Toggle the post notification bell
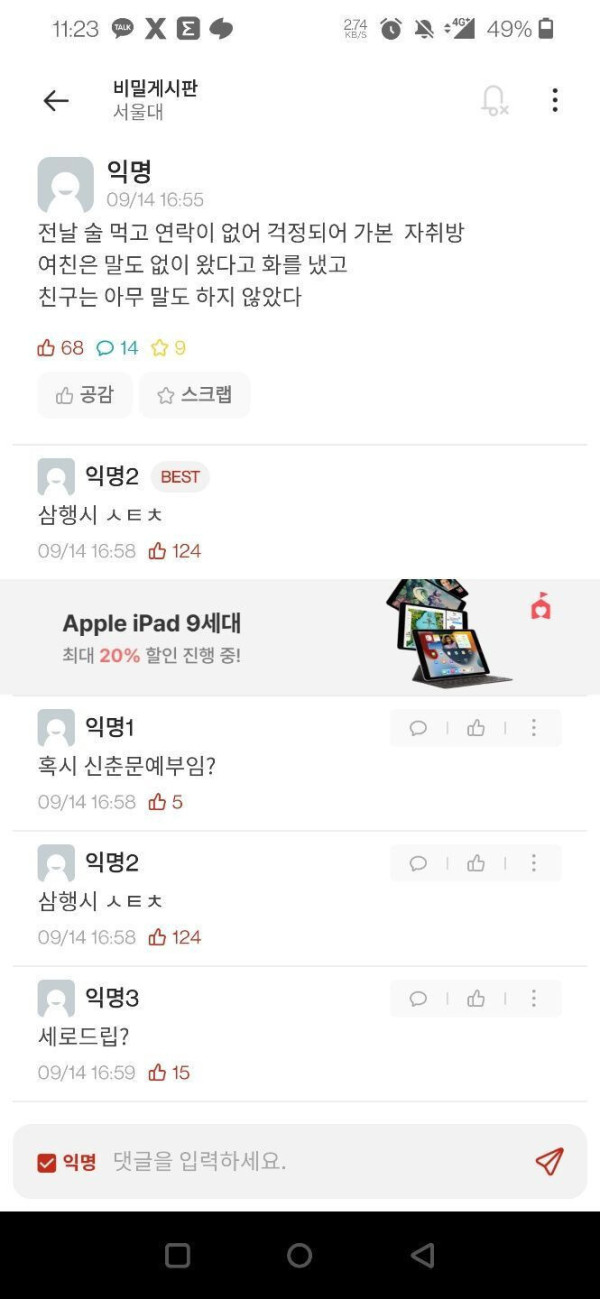This screenshot has height=1299, width=600. click(x=493, y=100)
